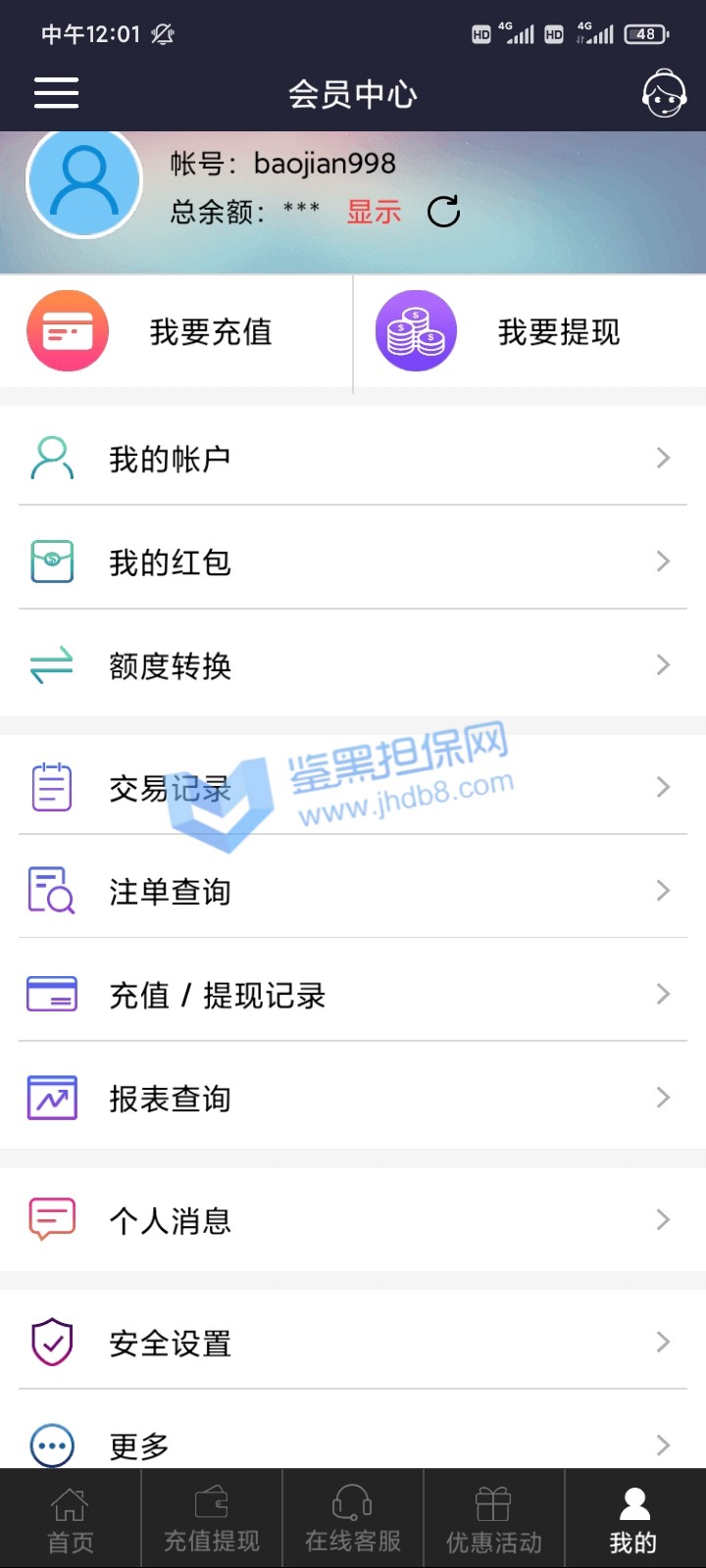Open the customer service headset icon
Viewport: 706px width, 1568px height.
tap(663, 94)
